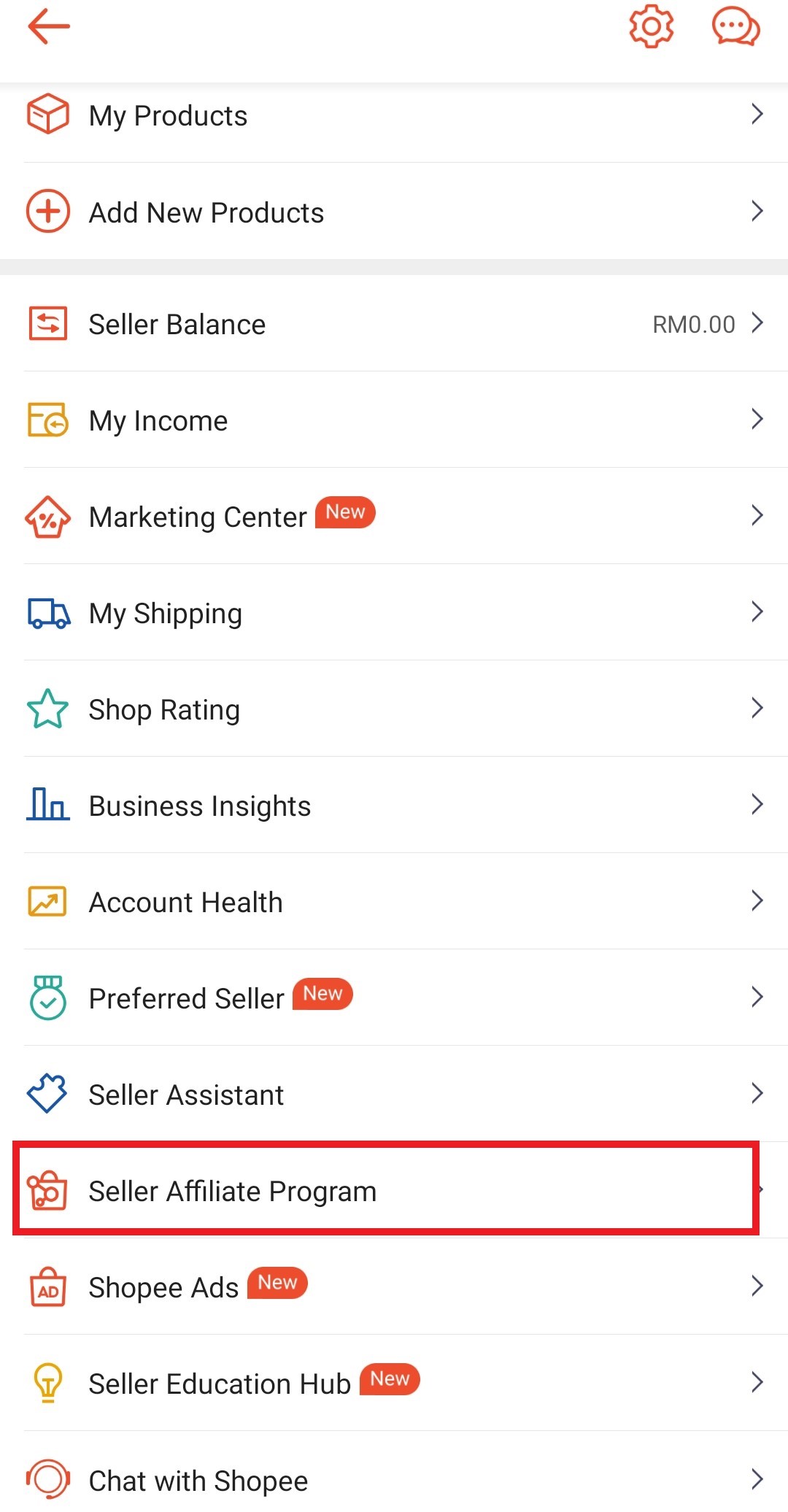
Task: Start Chat with Shopee
Action: (x=394, y=1480)
